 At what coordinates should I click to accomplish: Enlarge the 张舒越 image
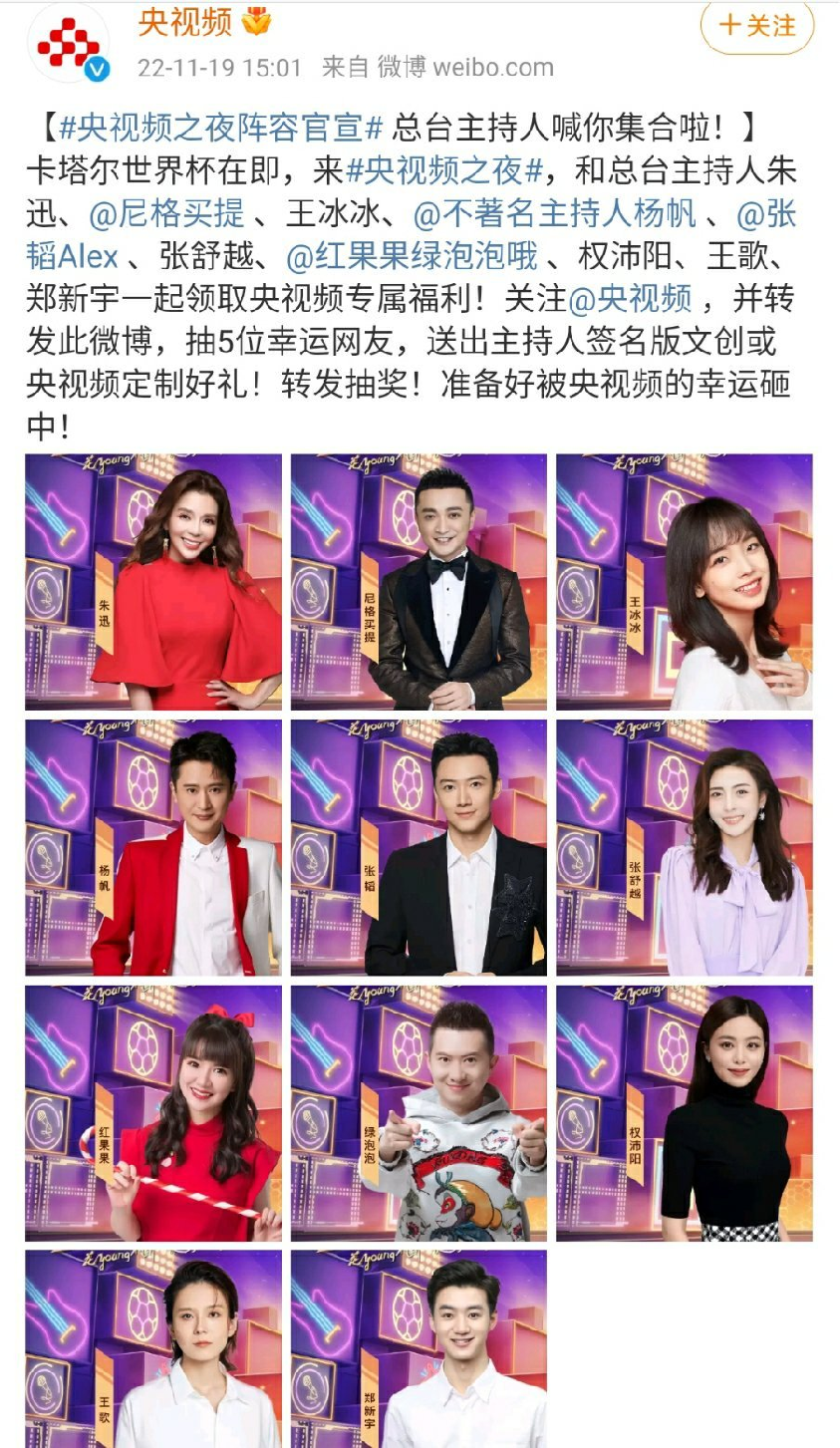click(684, 847)
